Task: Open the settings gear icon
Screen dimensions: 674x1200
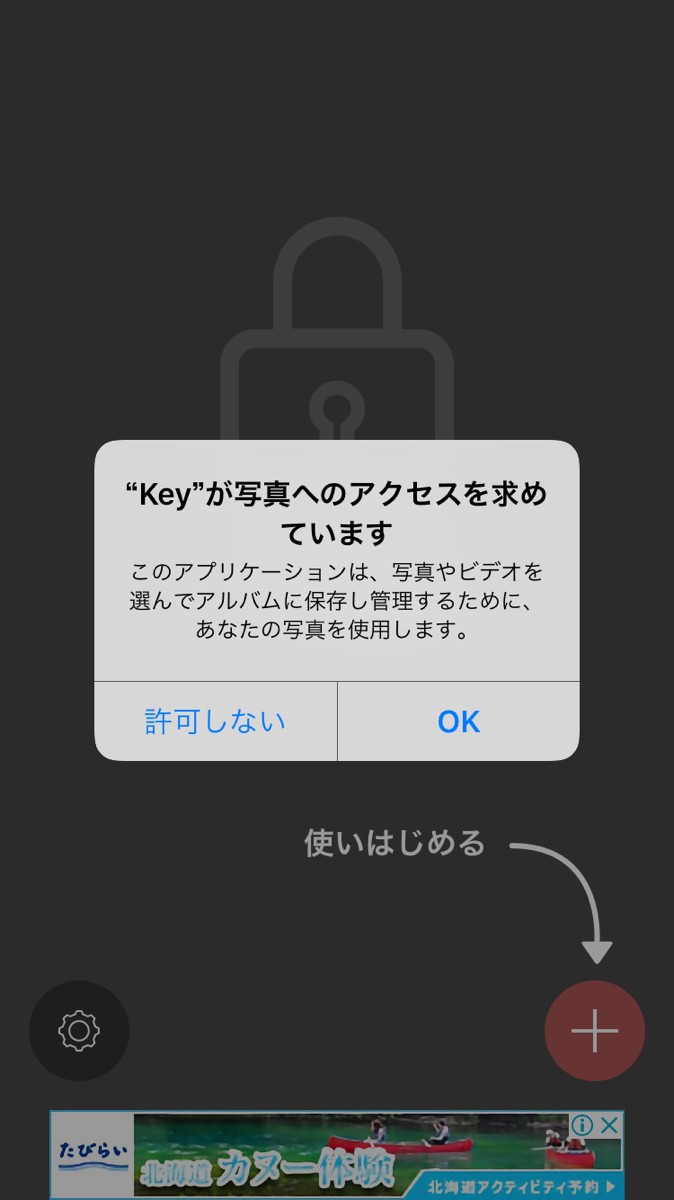Action: [79, 1030]
